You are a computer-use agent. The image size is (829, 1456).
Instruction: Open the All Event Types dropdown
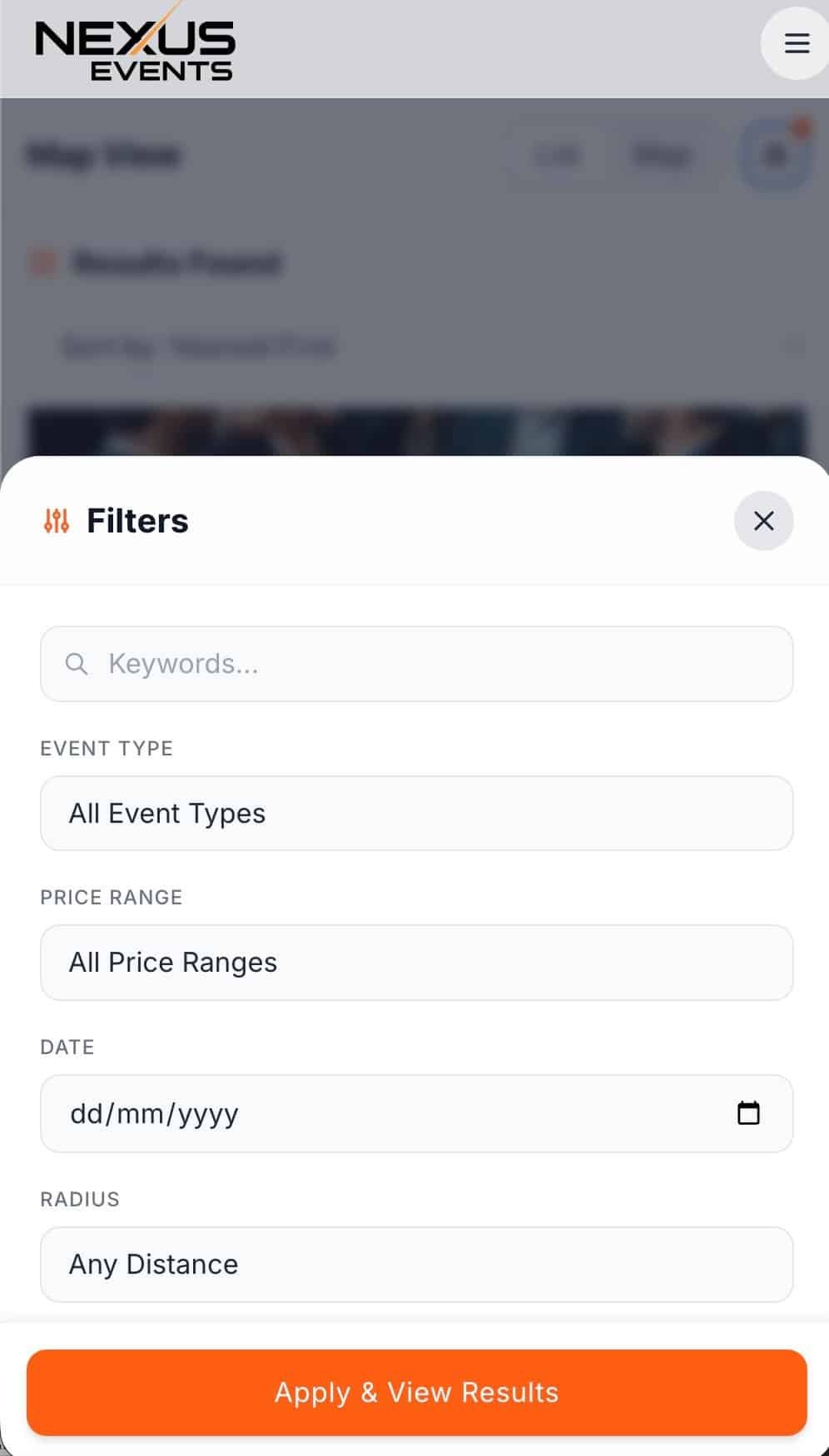tap(414, 813)
